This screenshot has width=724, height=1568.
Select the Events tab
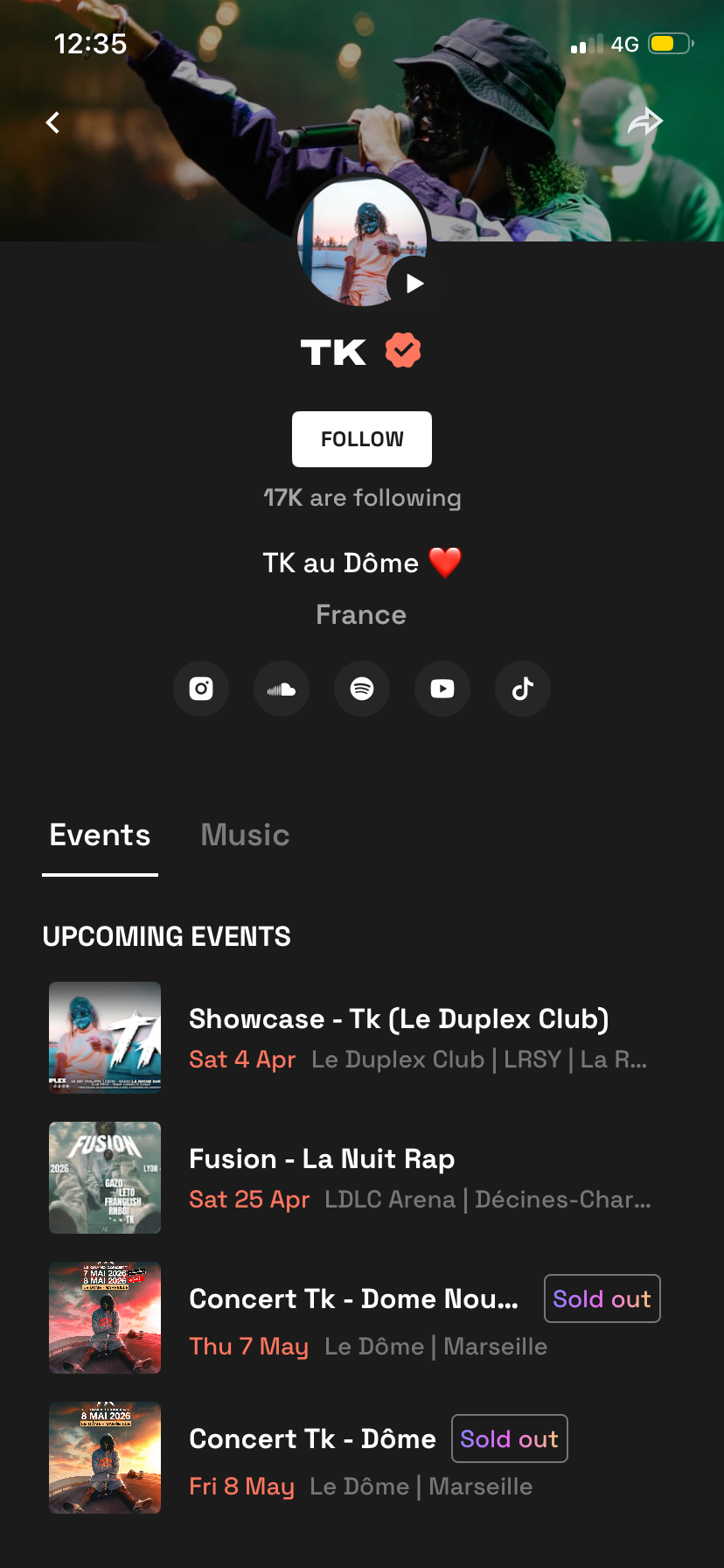coord(101,835)
